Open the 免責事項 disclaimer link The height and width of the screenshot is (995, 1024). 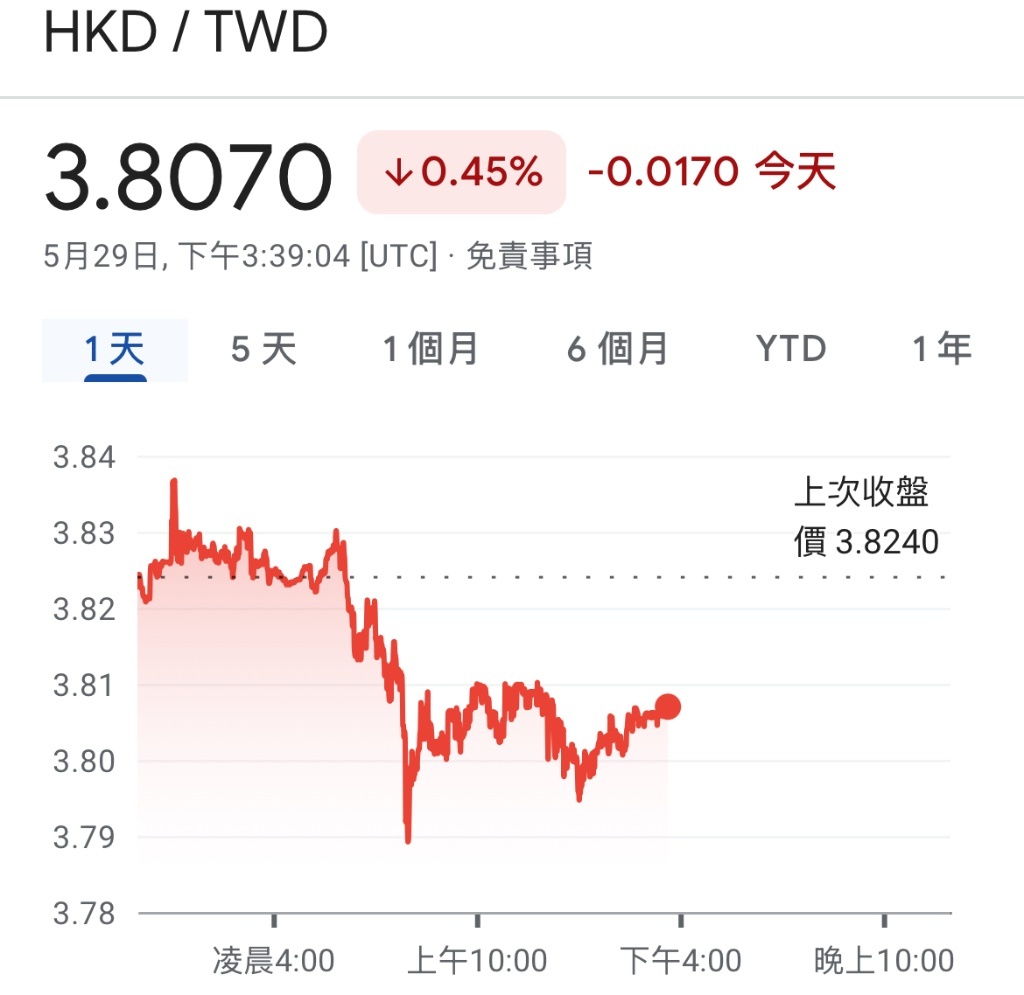click(529, 257)
